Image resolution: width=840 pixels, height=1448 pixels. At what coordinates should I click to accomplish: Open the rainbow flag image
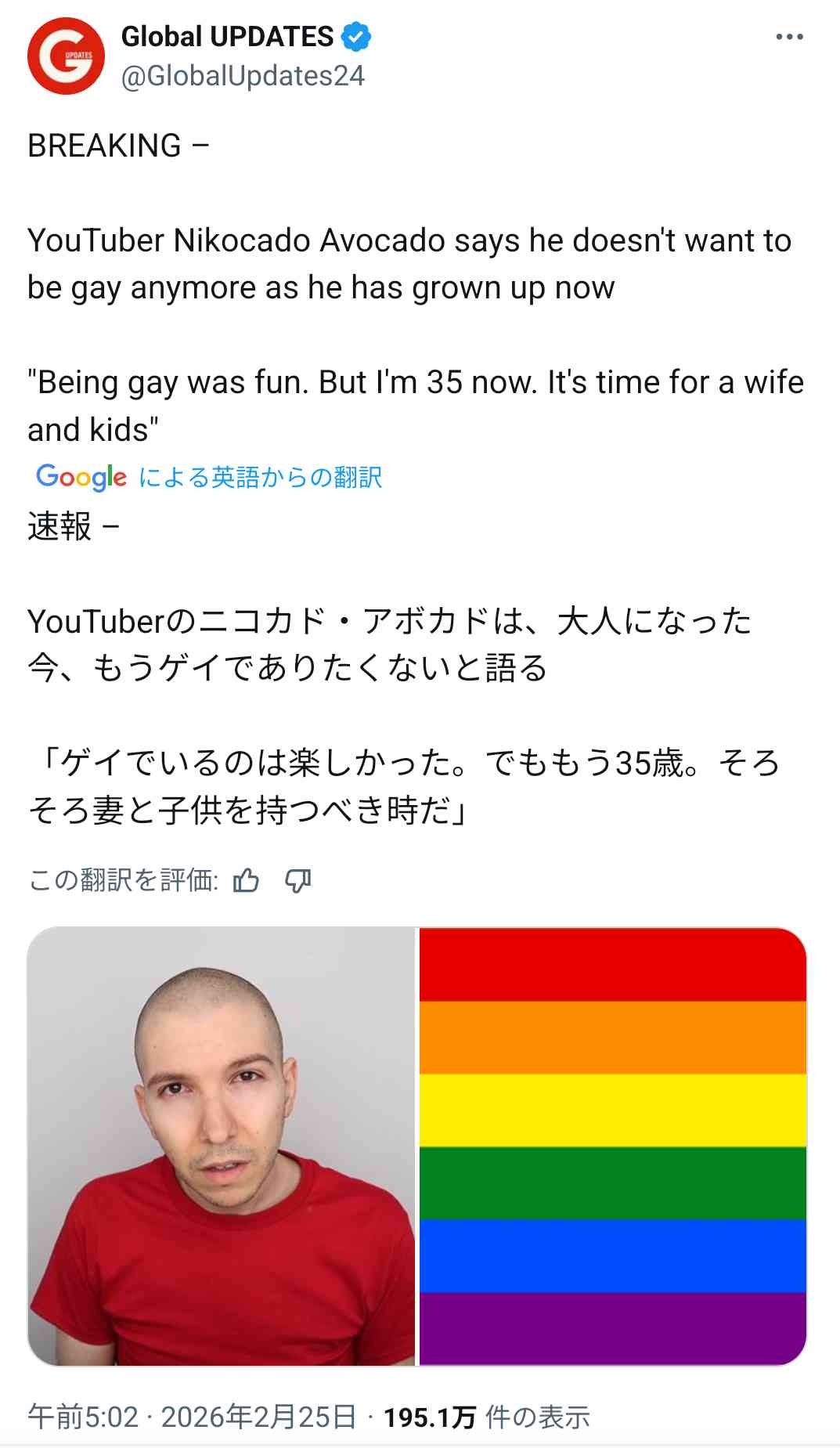pos(613,1146)
